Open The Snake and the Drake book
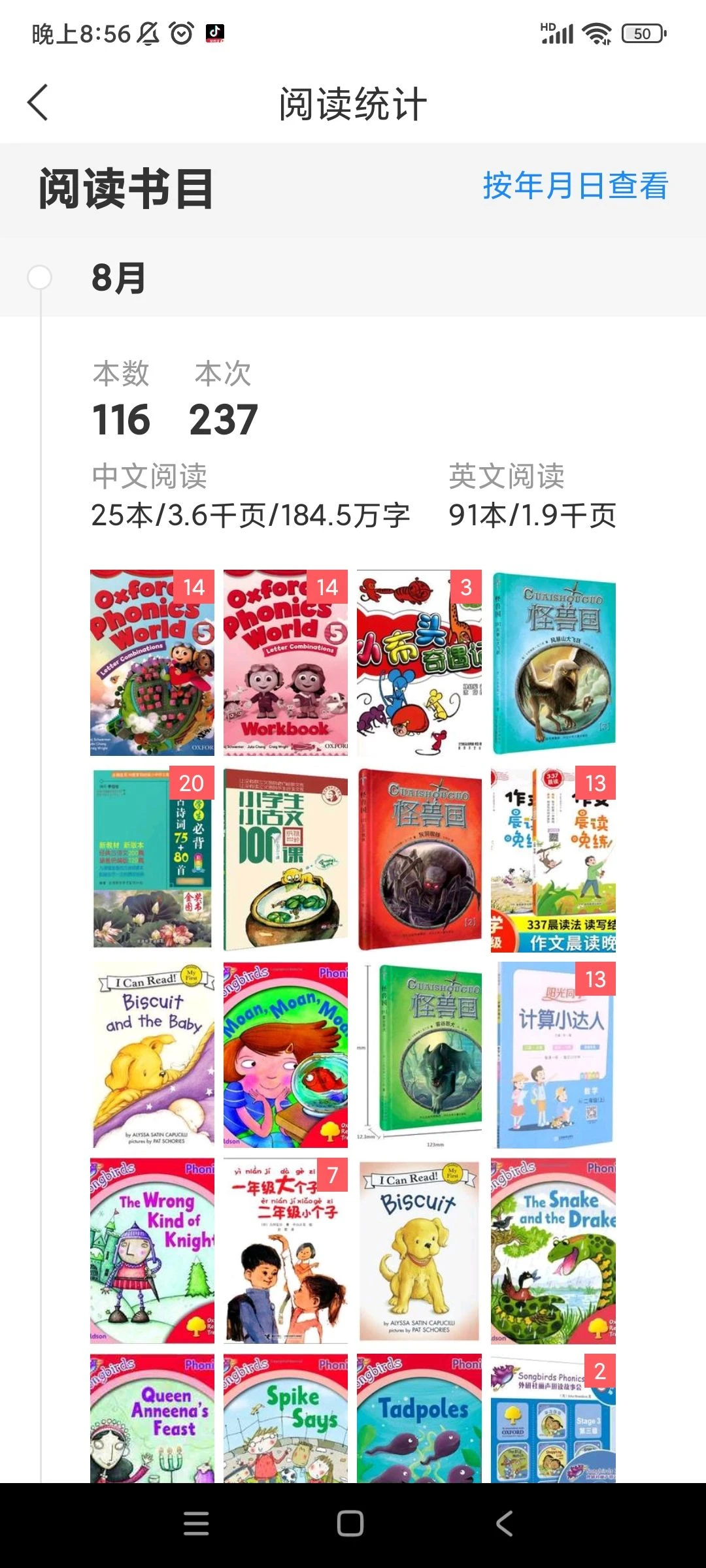The height and width of the screenshot is (1568, 706). tap(553, 1250)
